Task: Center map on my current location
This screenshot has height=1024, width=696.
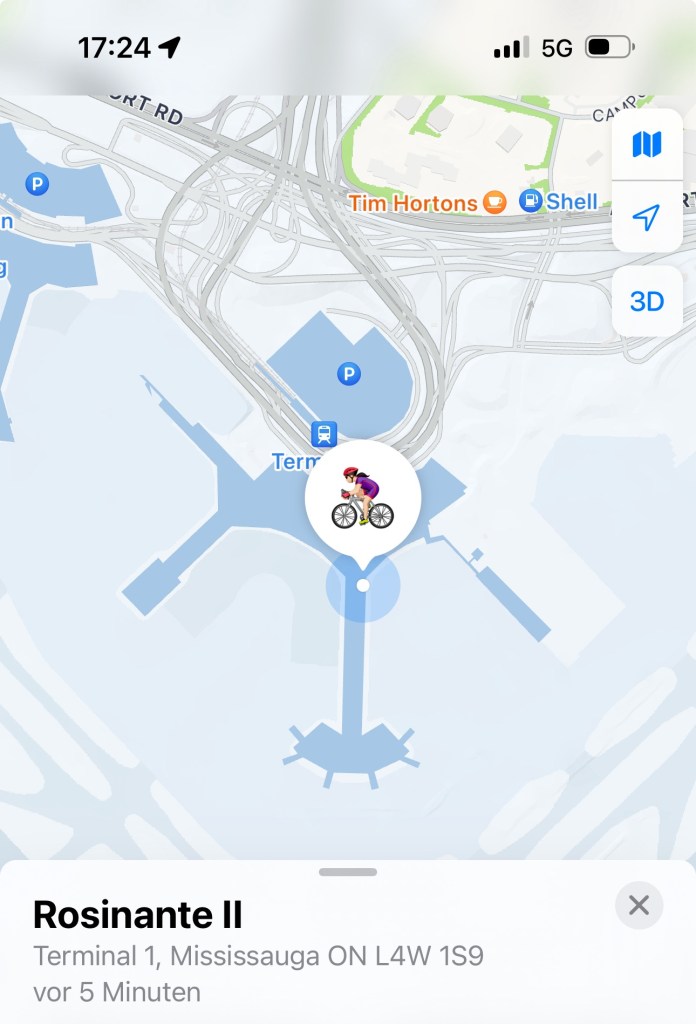Action: [x=647, y=217]
